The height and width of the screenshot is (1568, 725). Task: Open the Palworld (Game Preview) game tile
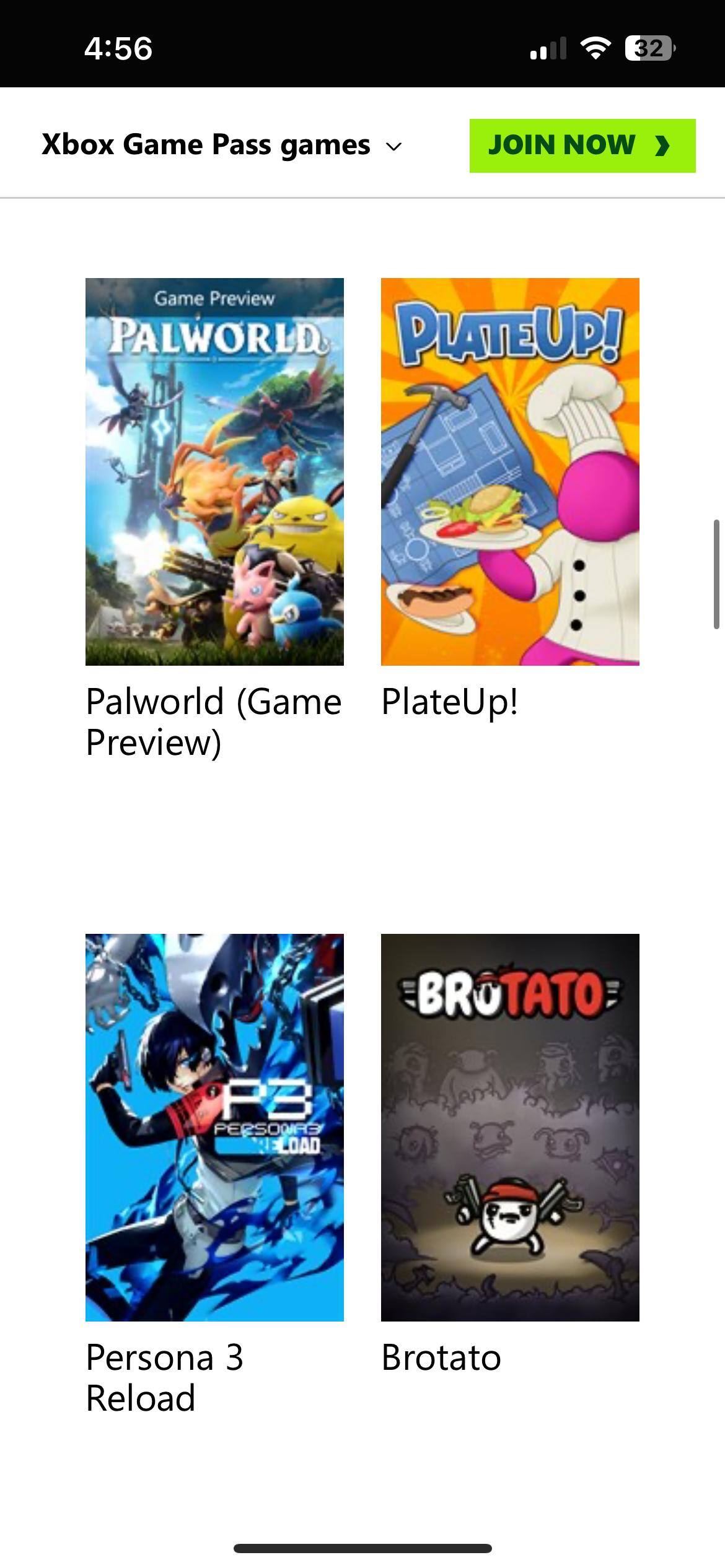pos(214,472)
